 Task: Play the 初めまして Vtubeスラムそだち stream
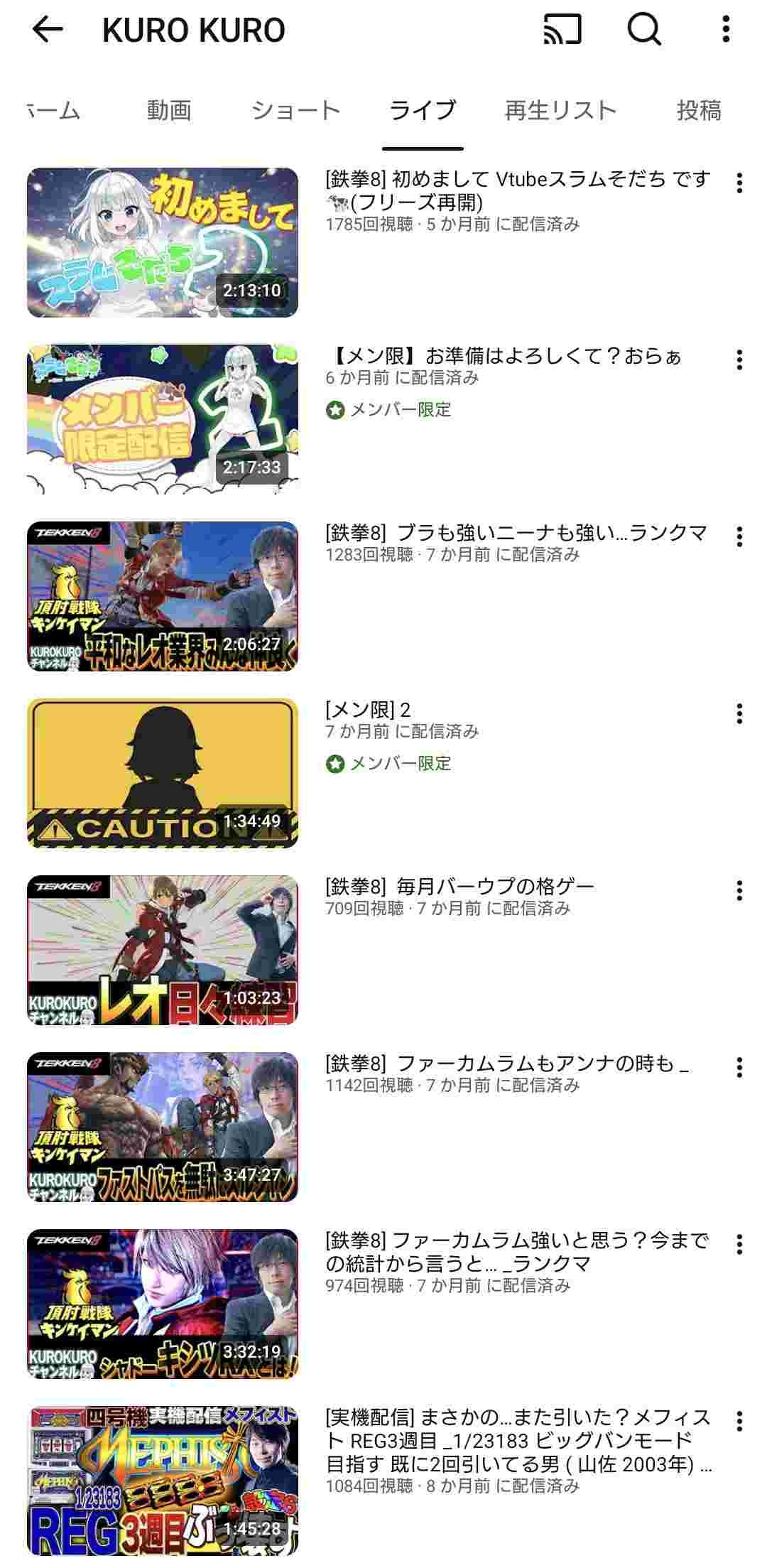tap(163, 242)
